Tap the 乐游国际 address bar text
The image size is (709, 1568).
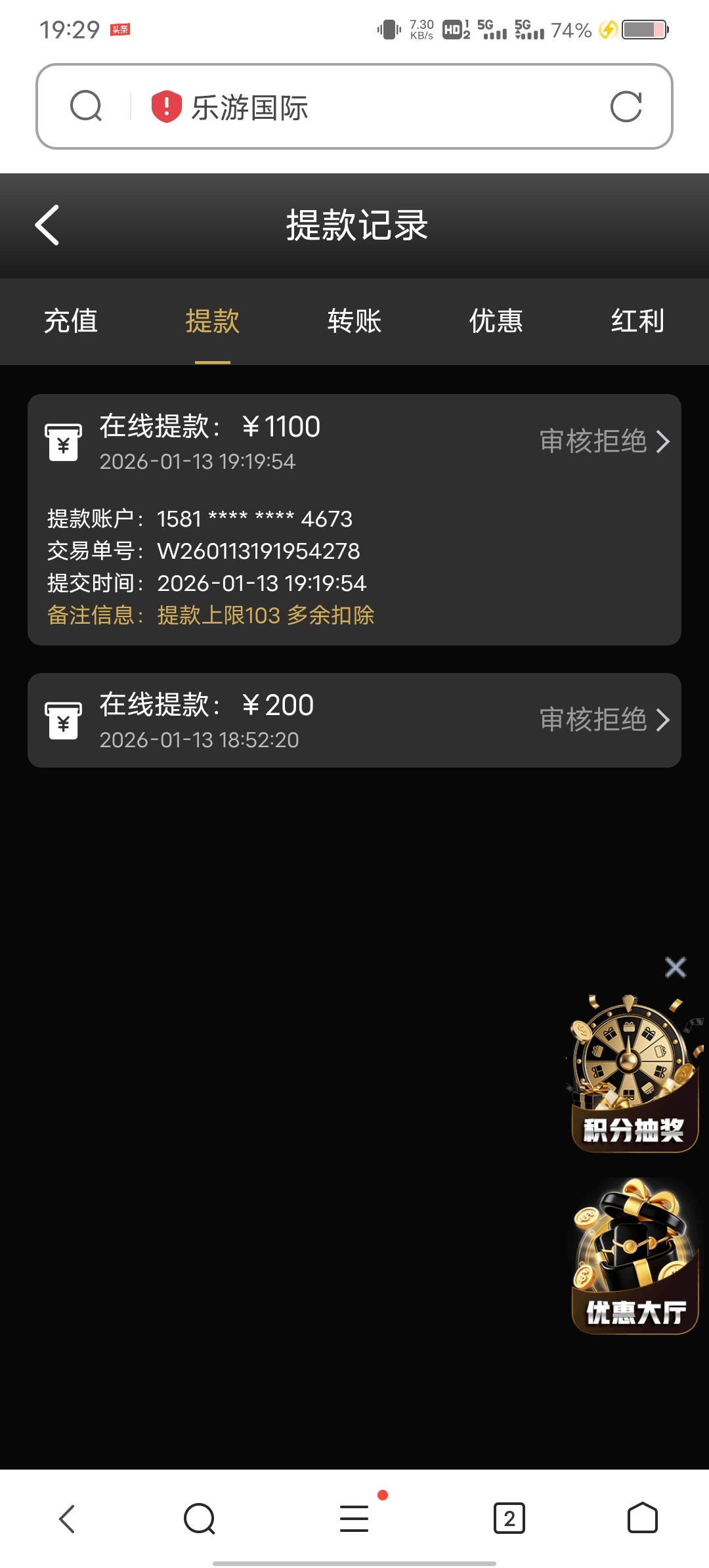251,108
